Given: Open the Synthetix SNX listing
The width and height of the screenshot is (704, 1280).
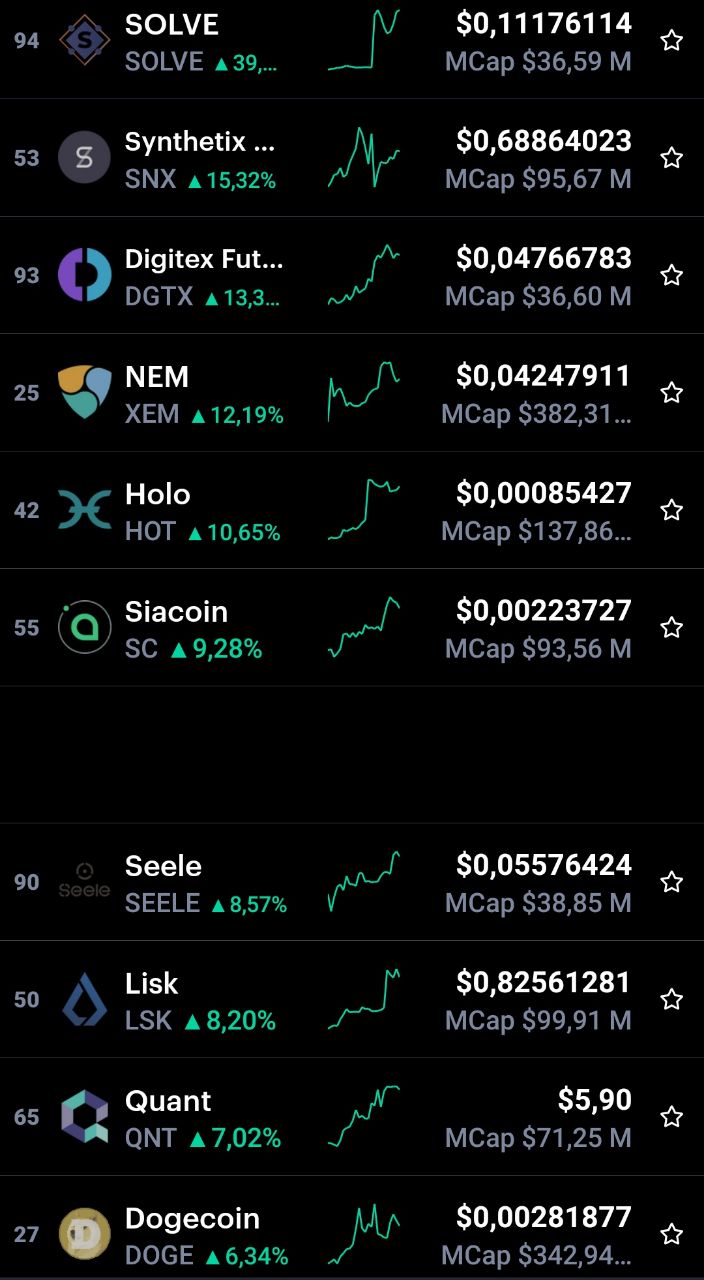Looking at the screenshot, I should point(352,158).
